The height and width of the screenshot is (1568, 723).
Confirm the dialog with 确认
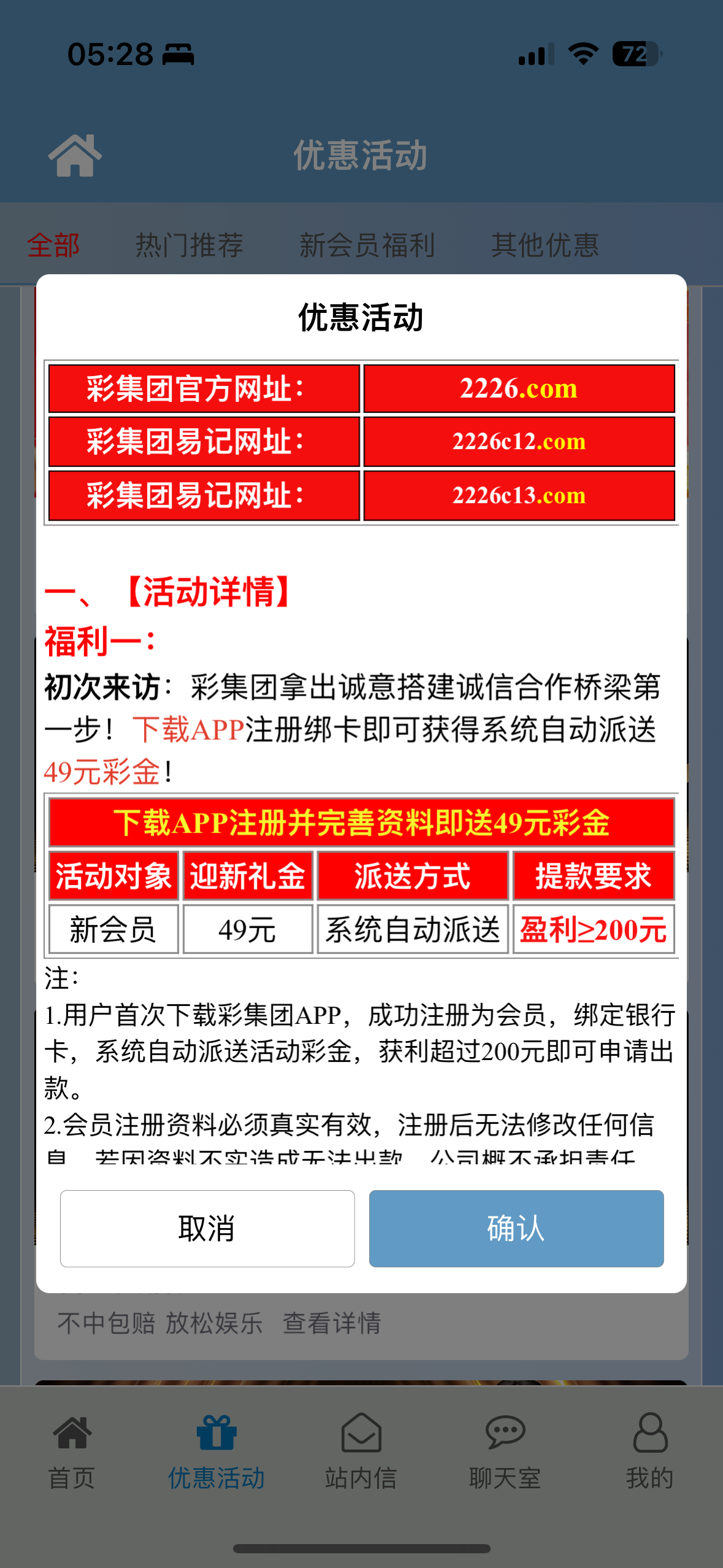[516, 1228]
